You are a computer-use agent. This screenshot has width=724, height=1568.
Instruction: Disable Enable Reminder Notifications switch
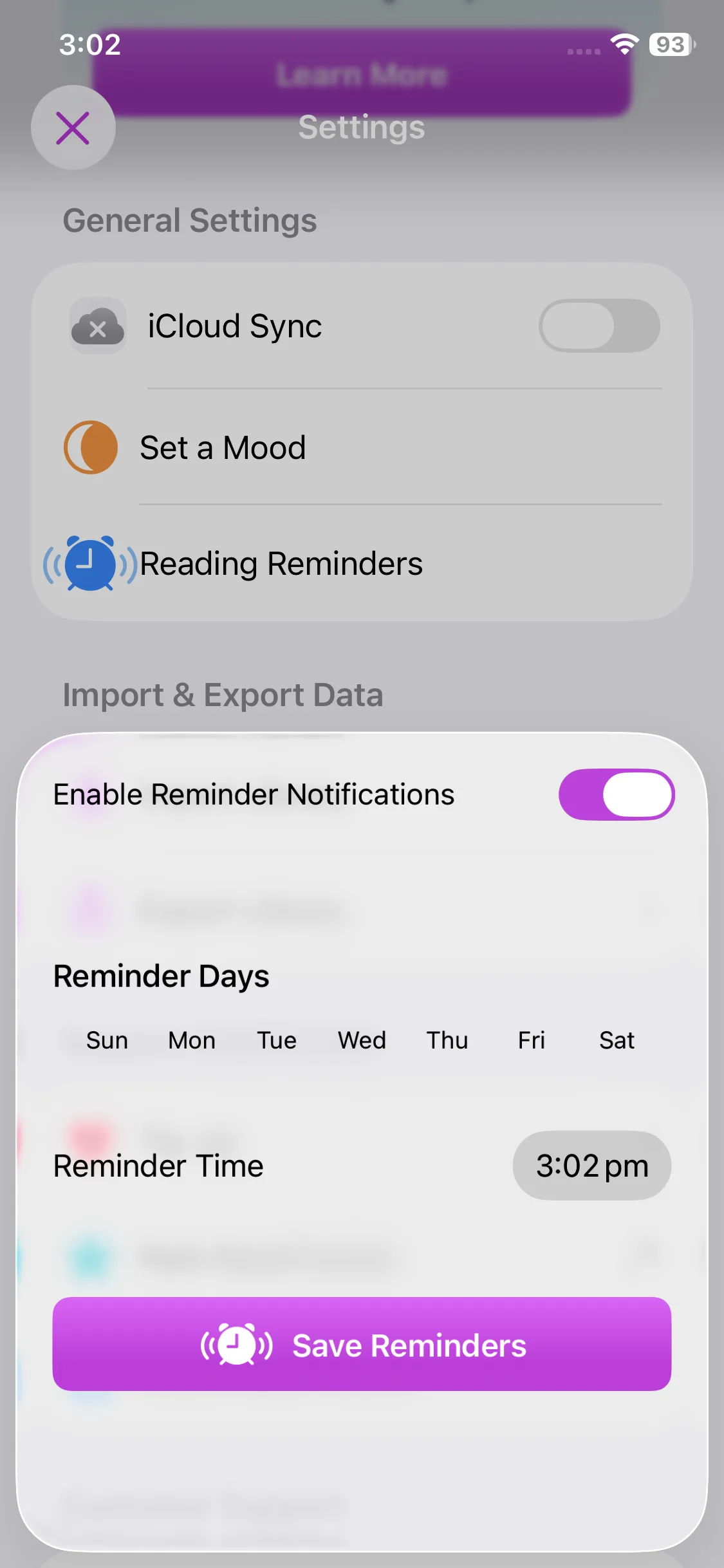pyautogui.click(x=616, y=794)
